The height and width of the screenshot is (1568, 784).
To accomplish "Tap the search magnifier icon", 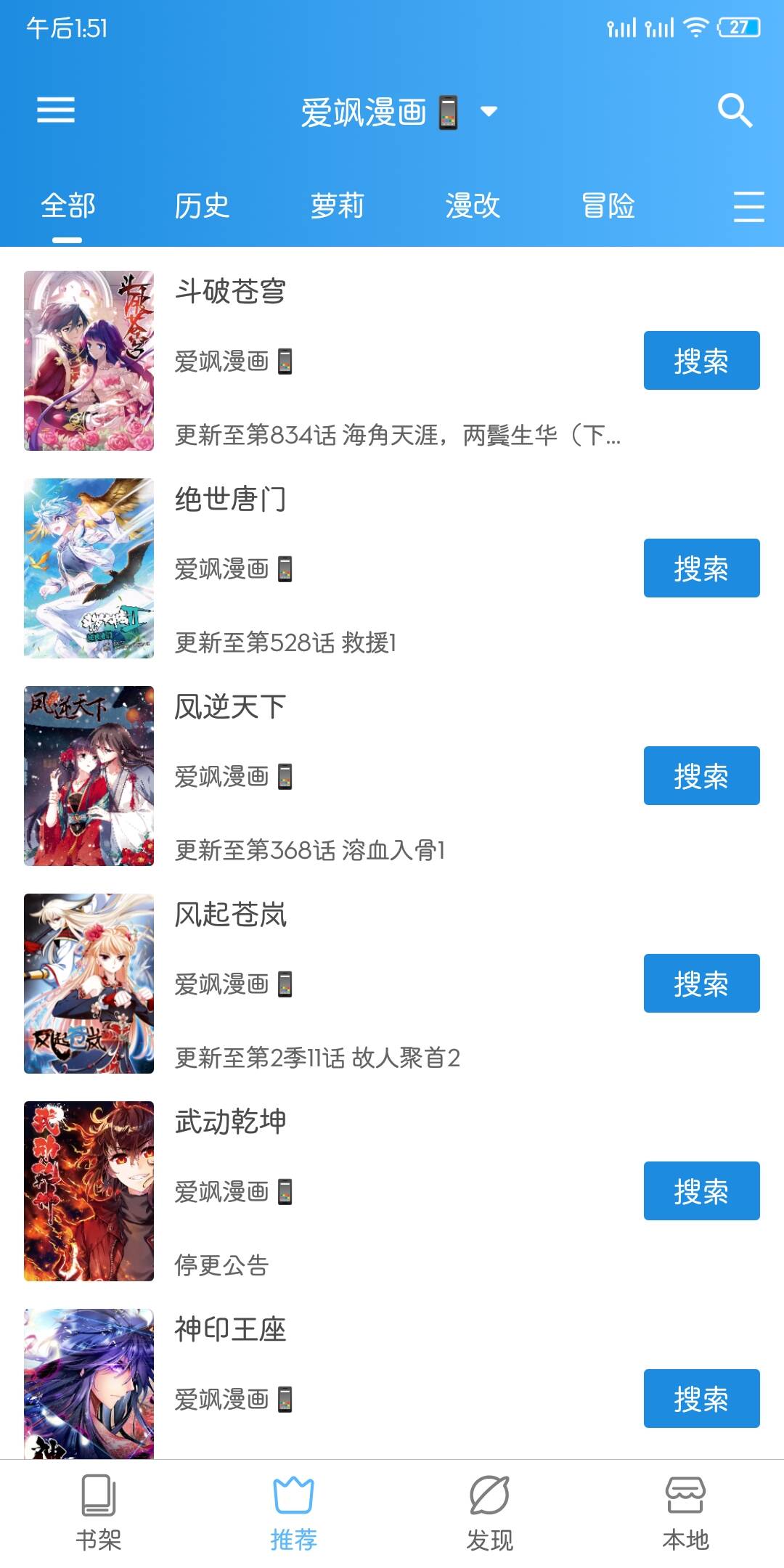I will coord(735,110).
